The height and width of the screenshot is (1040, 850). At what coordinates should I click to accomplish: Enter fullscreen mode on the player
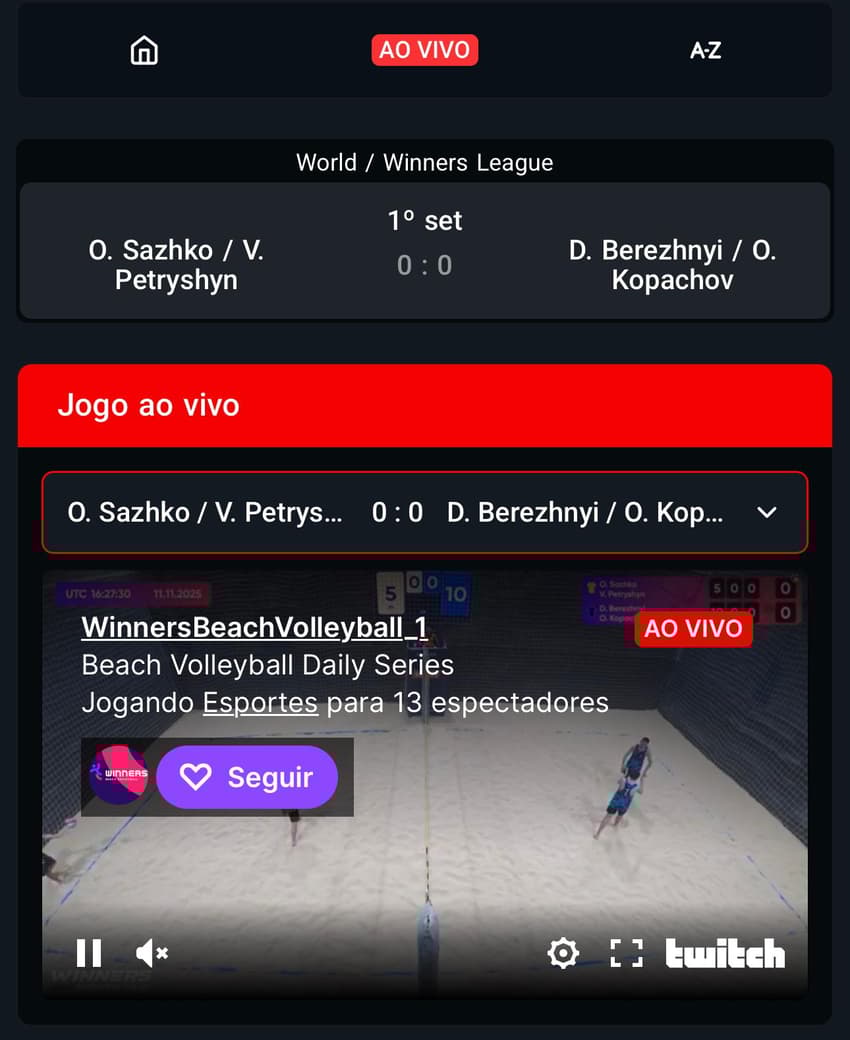[x=627, y=953]
